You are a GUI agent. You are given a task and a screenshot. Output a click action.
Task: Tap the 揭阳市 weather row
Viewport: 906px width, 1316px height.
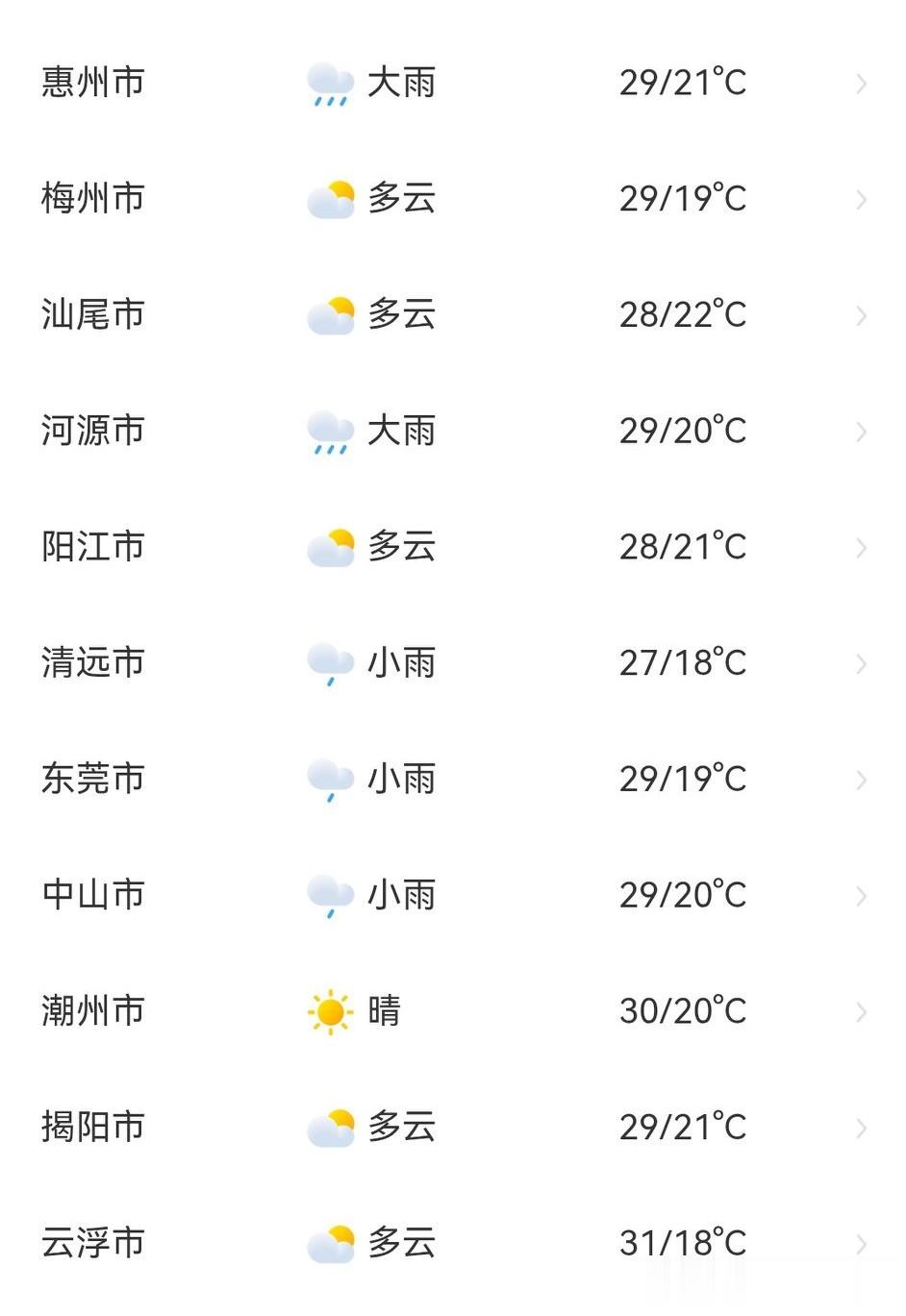(x=453, y=1128)
